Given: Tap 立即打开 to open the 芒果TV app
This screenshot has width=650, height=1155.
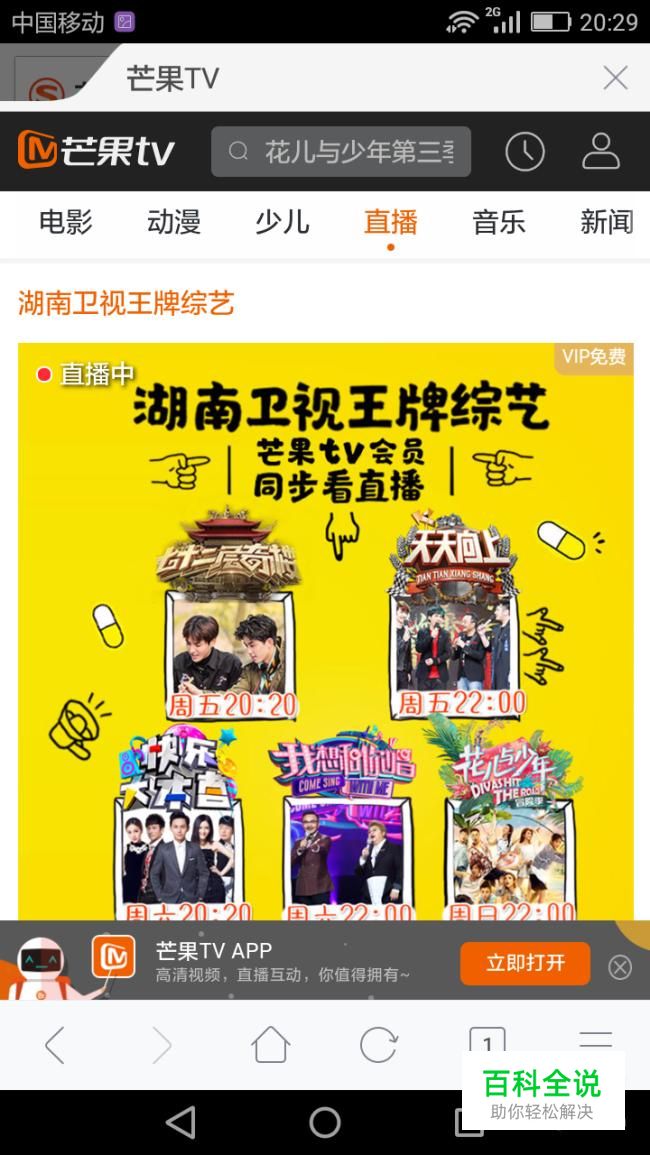Looking at the screenshot, I should coord(525,963).
